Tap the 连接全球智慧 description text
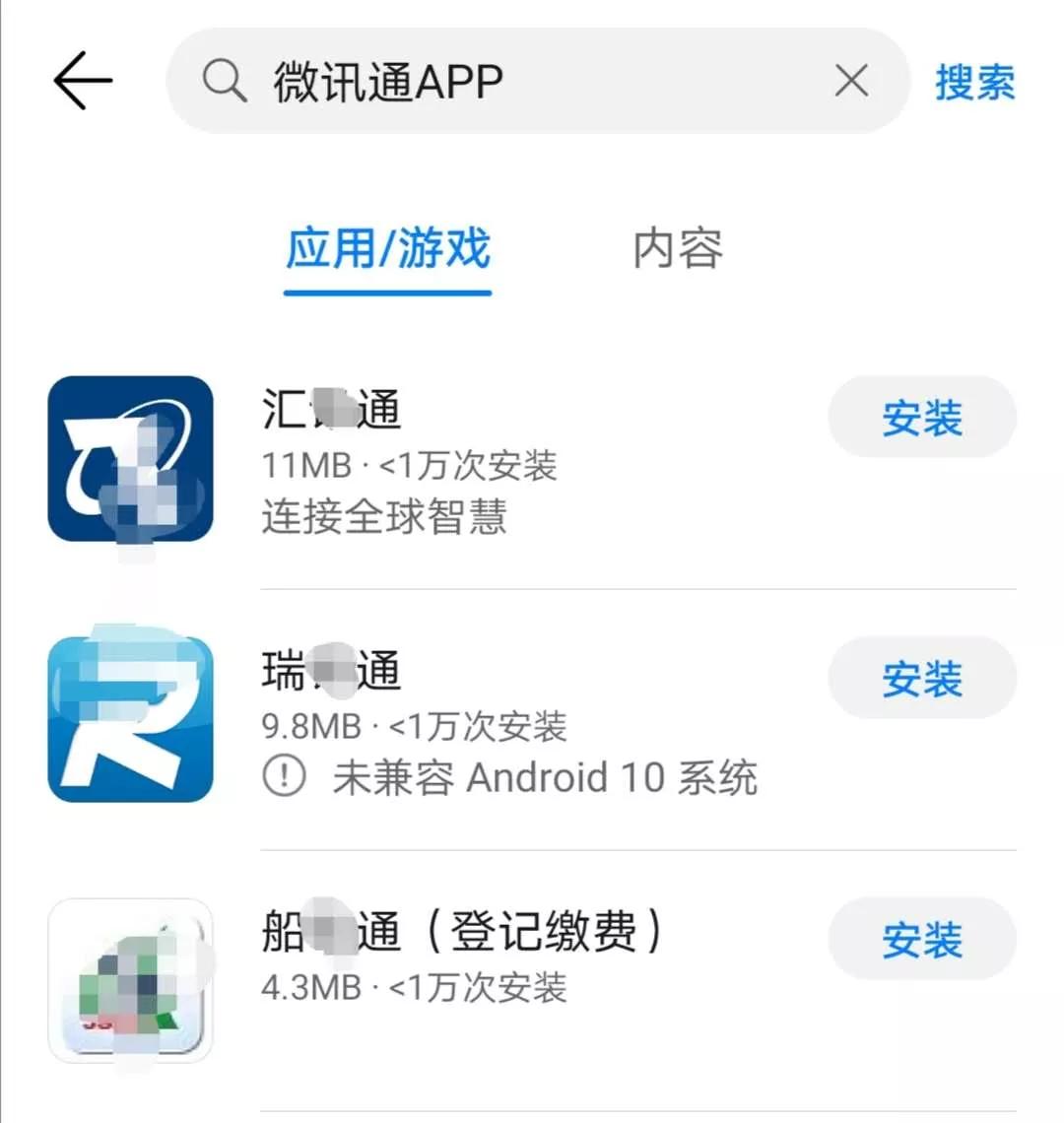1064x1123 pixels. coord(384,518)
